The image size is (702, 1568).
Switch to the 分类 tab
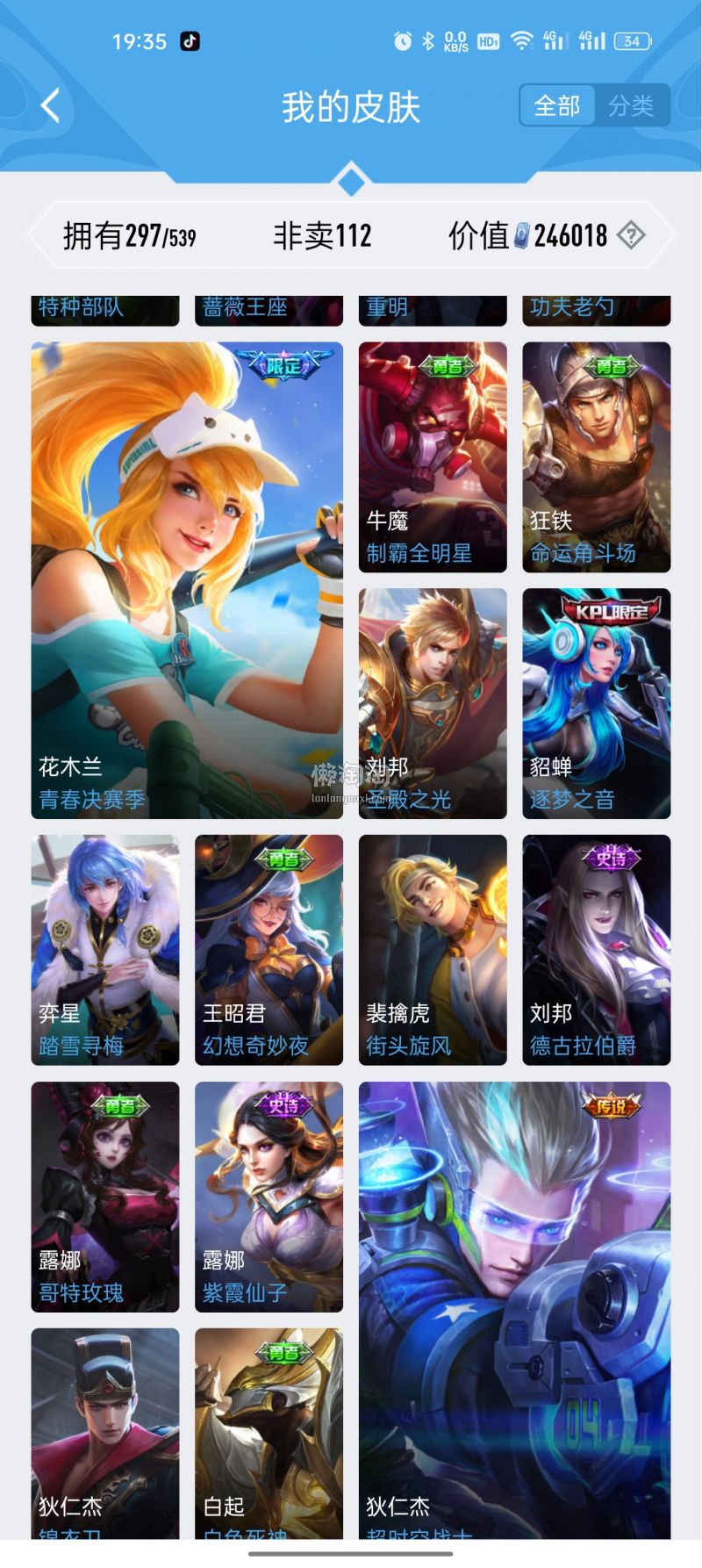coord(631,106)
